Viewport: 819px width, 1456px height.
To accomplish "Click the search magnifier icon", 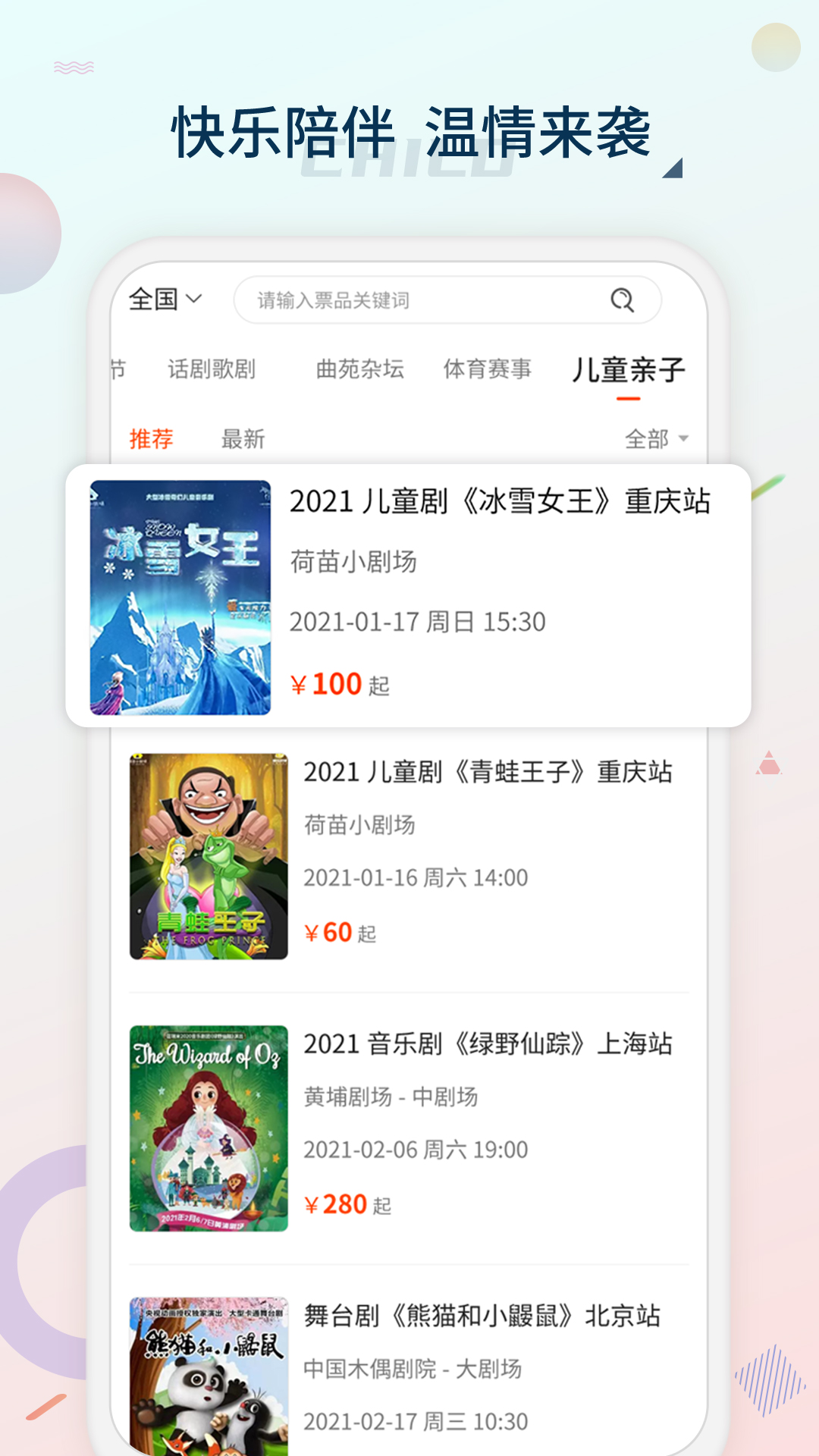I will point(623,300).
